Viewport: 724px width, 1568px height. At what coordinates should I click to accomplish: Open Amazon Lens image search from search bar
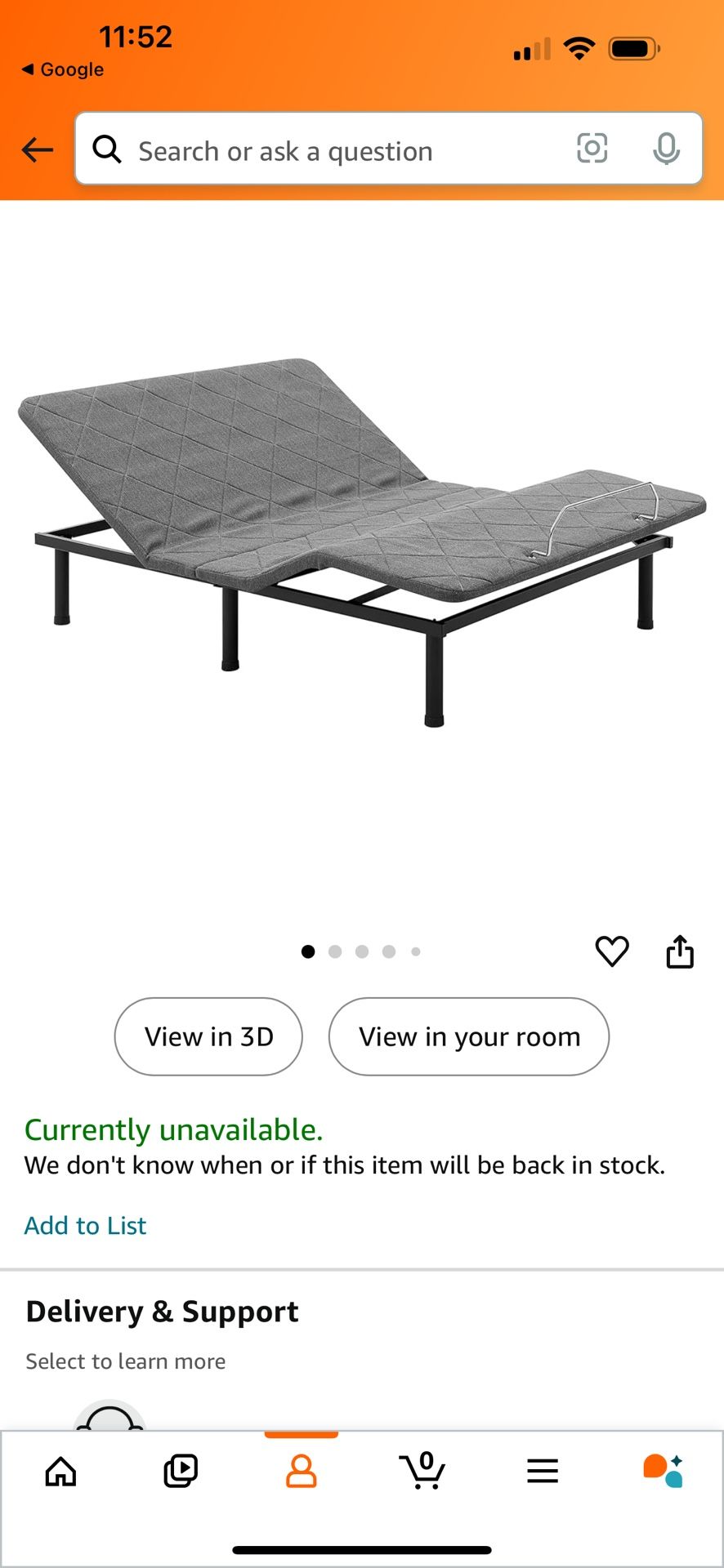pyautogui.click(x=592, y=149)
